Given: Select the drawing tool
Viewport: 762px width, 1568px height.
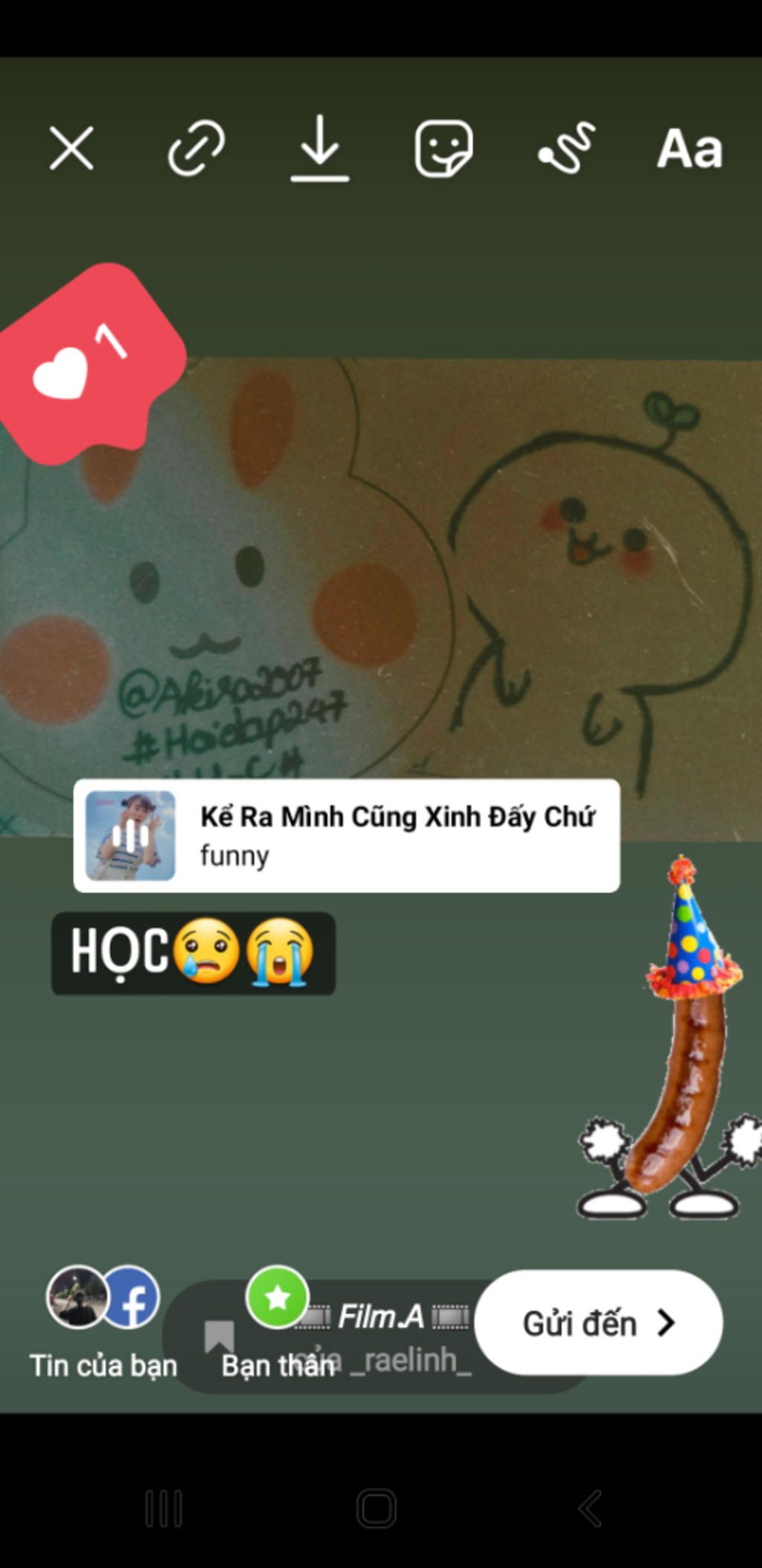Looking at the screenshot, I should (x=567, y=147).
